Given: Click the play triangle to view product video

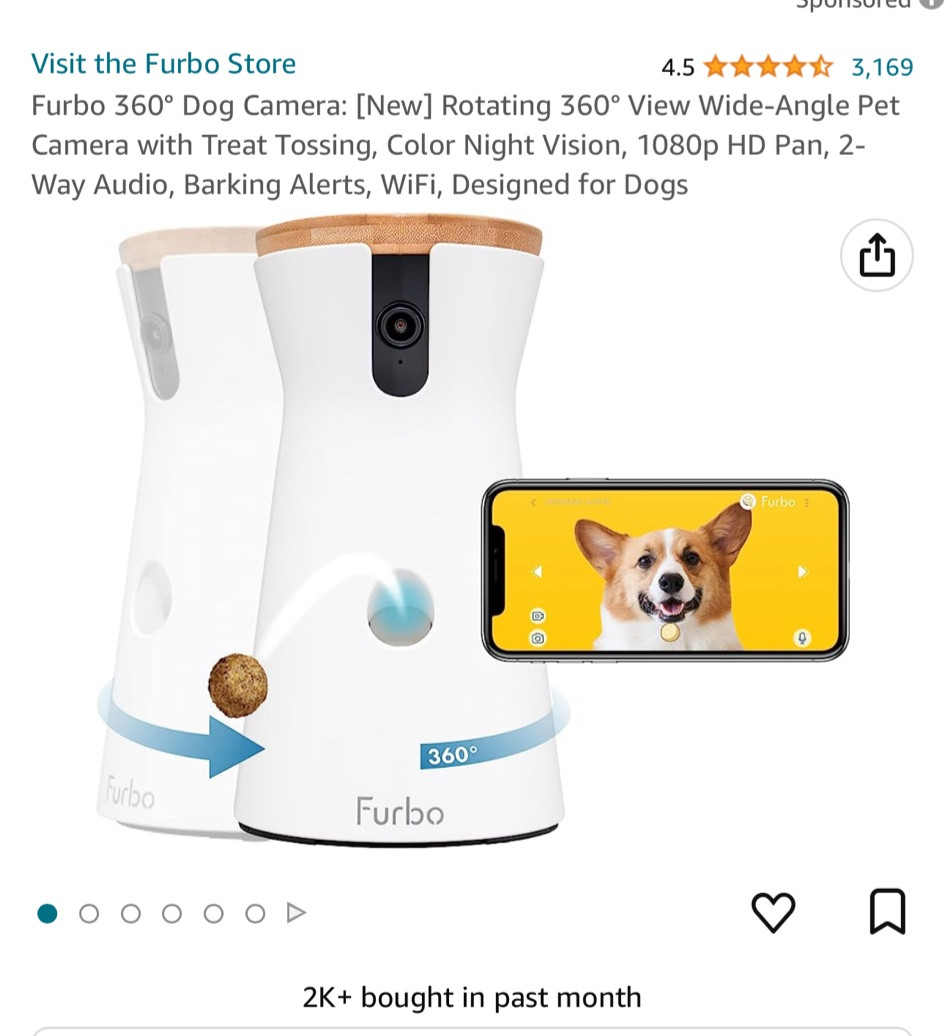Looking at the screenshot, I should click(296, 912).
